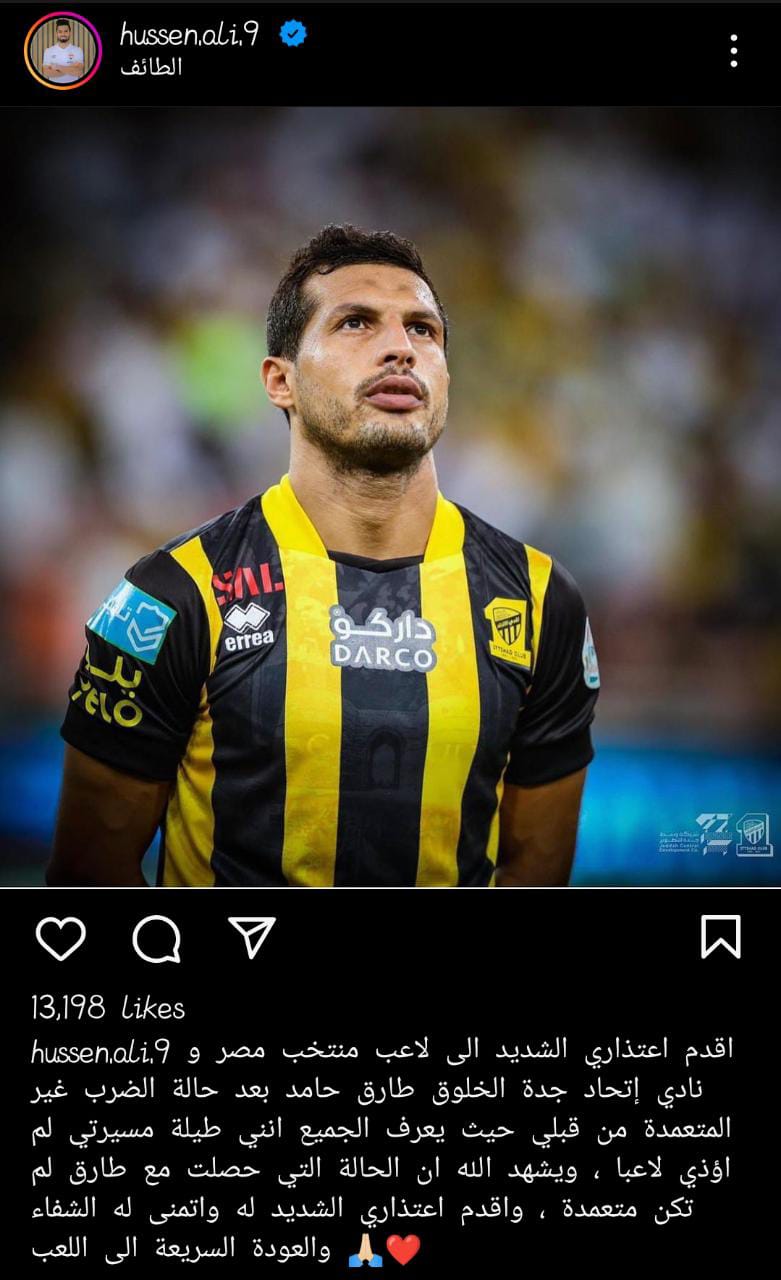Viewport: 781px width, 1280px height.
Task: Bookmark this post
Action: (720, 938)
